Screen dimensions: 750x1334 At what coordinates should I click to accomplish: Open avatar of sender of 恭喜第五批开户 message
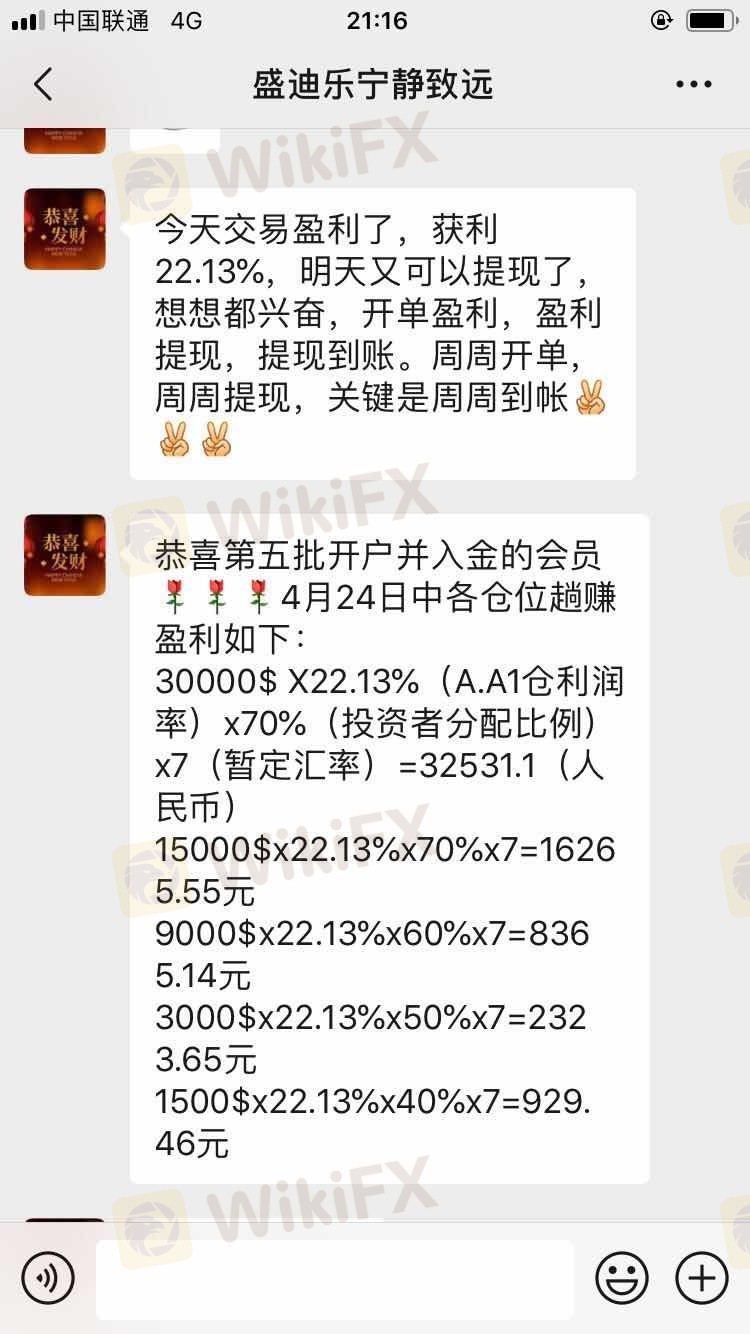(65, 555)
